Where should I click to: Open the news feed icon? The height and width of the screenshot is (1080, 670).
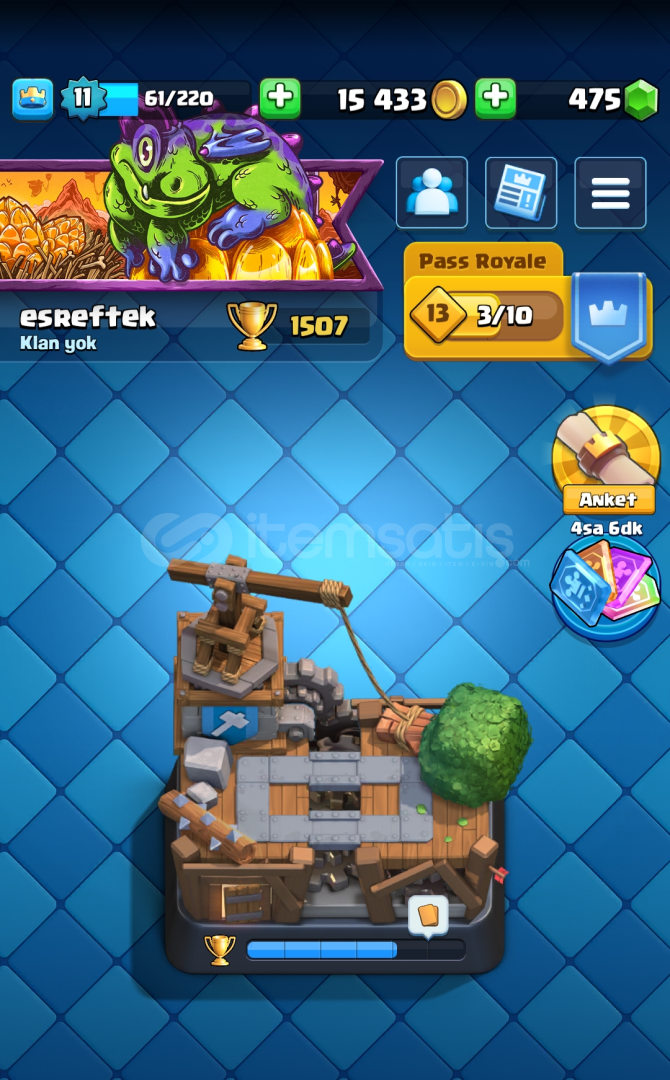click(x=521, y=192)
